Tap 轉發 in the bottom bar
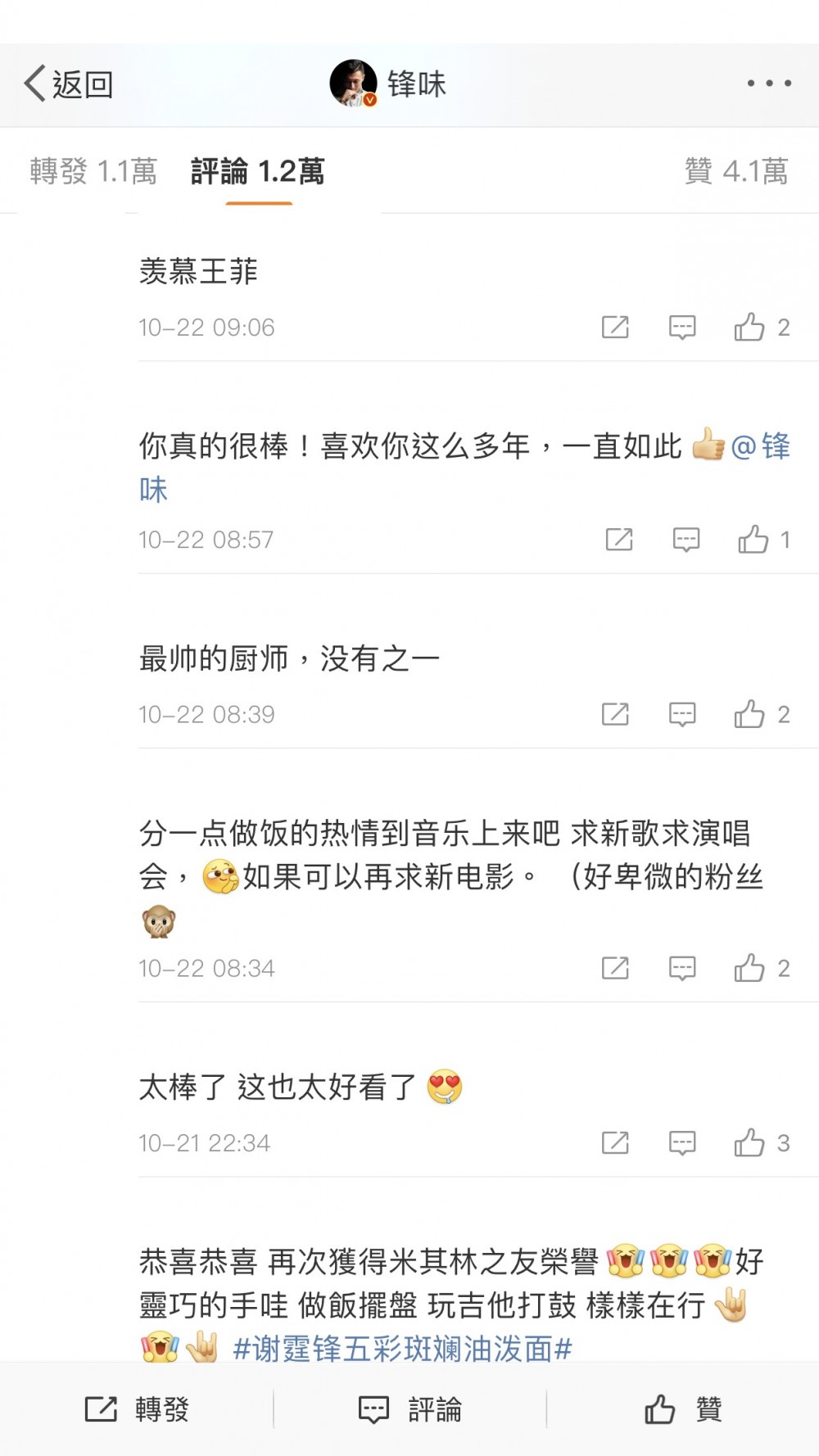The image size is (819, 1456). pos(138,1409)
